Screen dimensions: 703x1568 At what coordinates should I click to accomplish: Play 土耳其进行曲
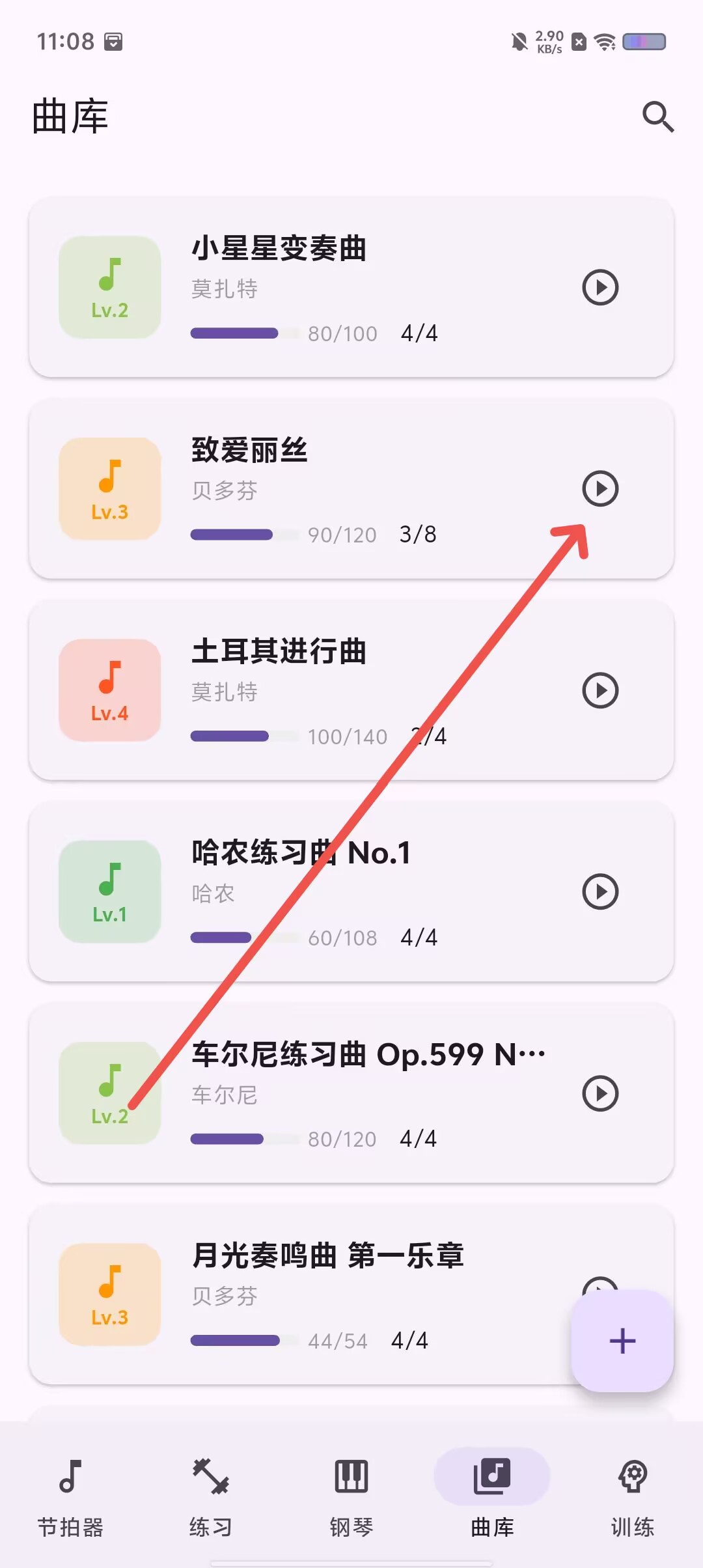click(600, 690)
